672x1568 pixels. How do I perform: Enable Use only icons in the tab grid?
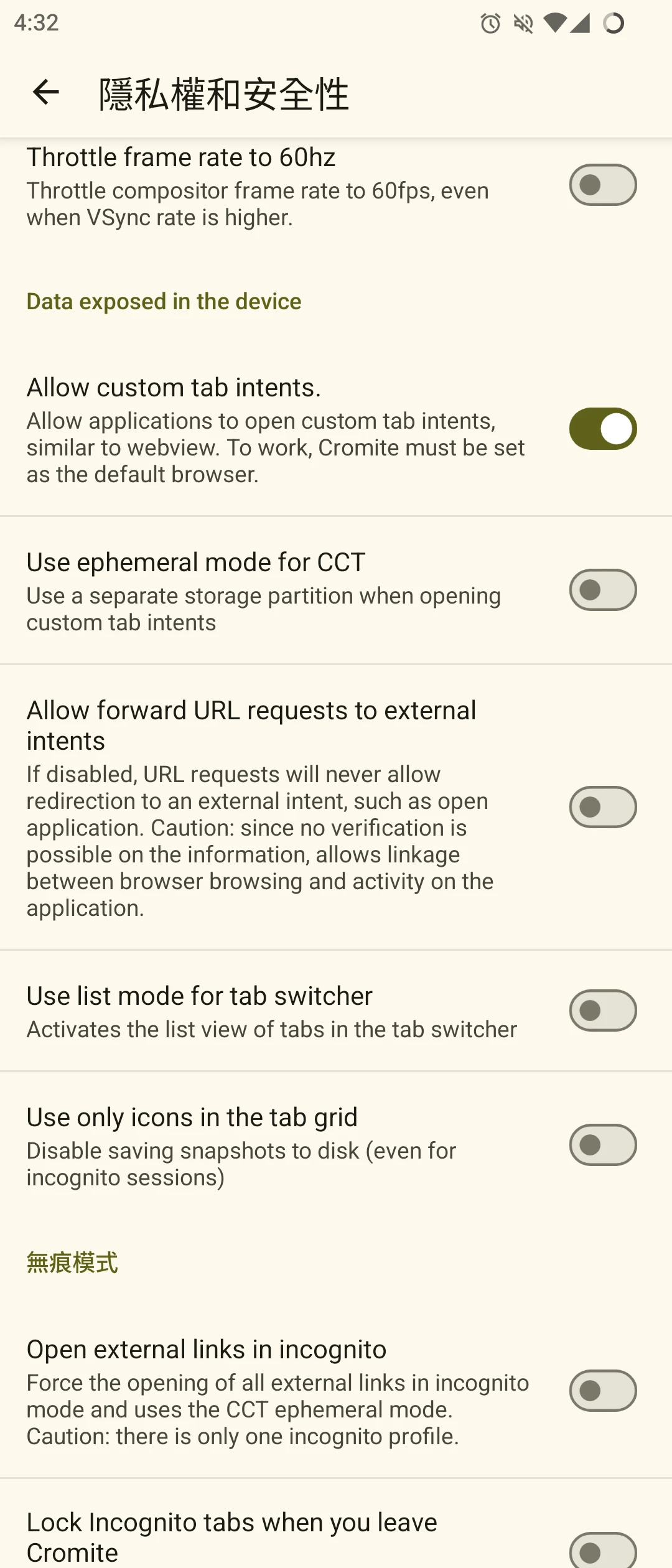tap(602, 1145)
